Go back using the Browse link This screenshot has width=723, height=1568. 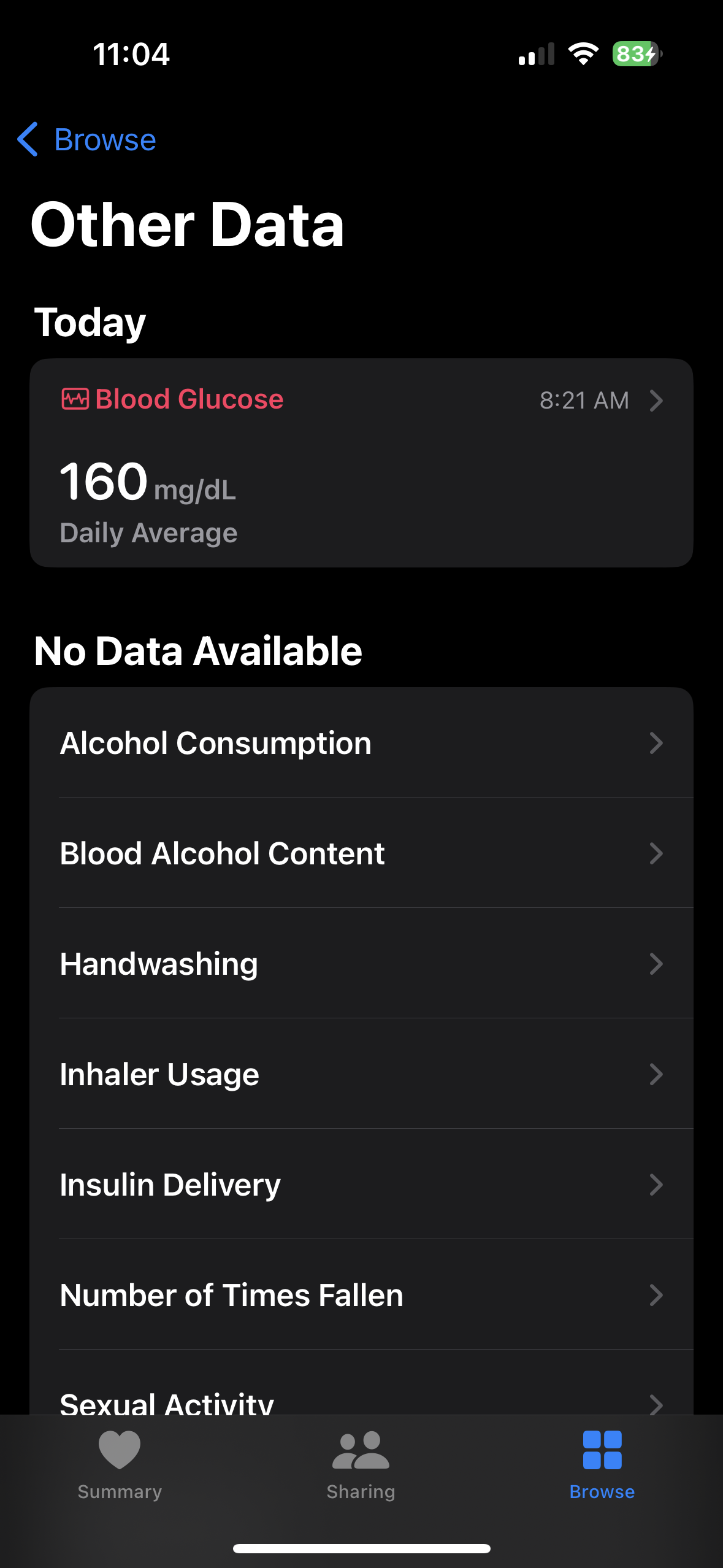(105, 140)
